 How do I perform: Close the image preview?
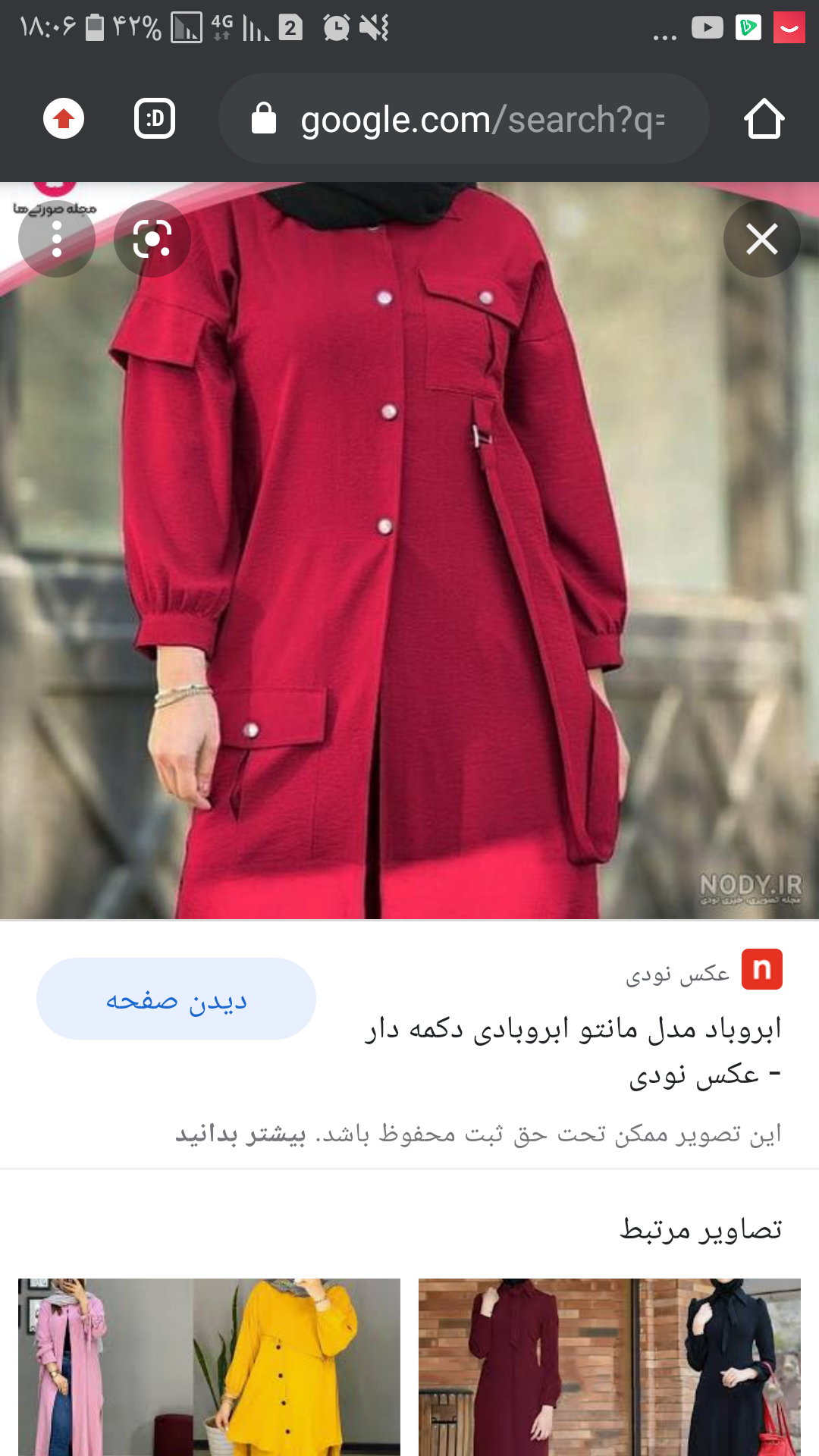761,240
